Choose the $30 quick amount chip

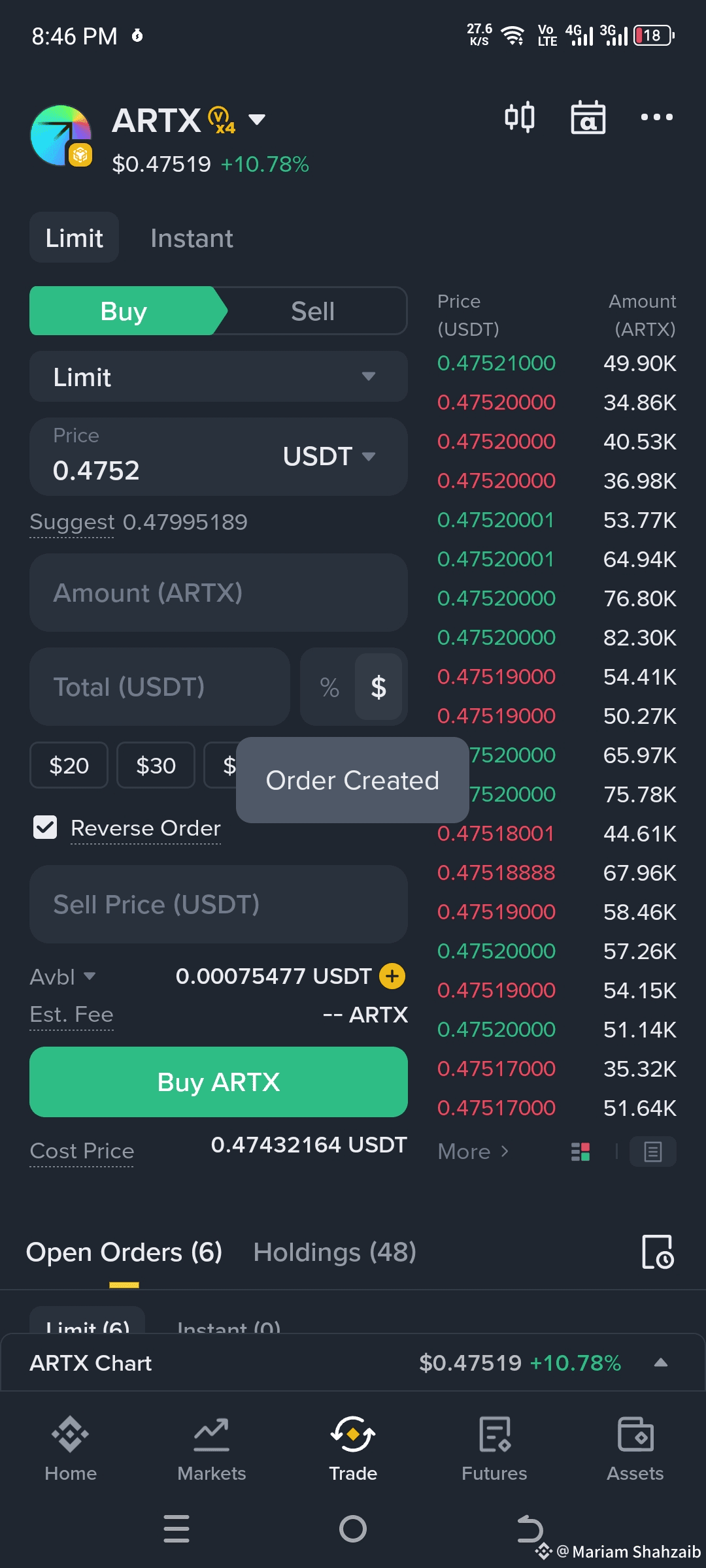coord(156,766)
